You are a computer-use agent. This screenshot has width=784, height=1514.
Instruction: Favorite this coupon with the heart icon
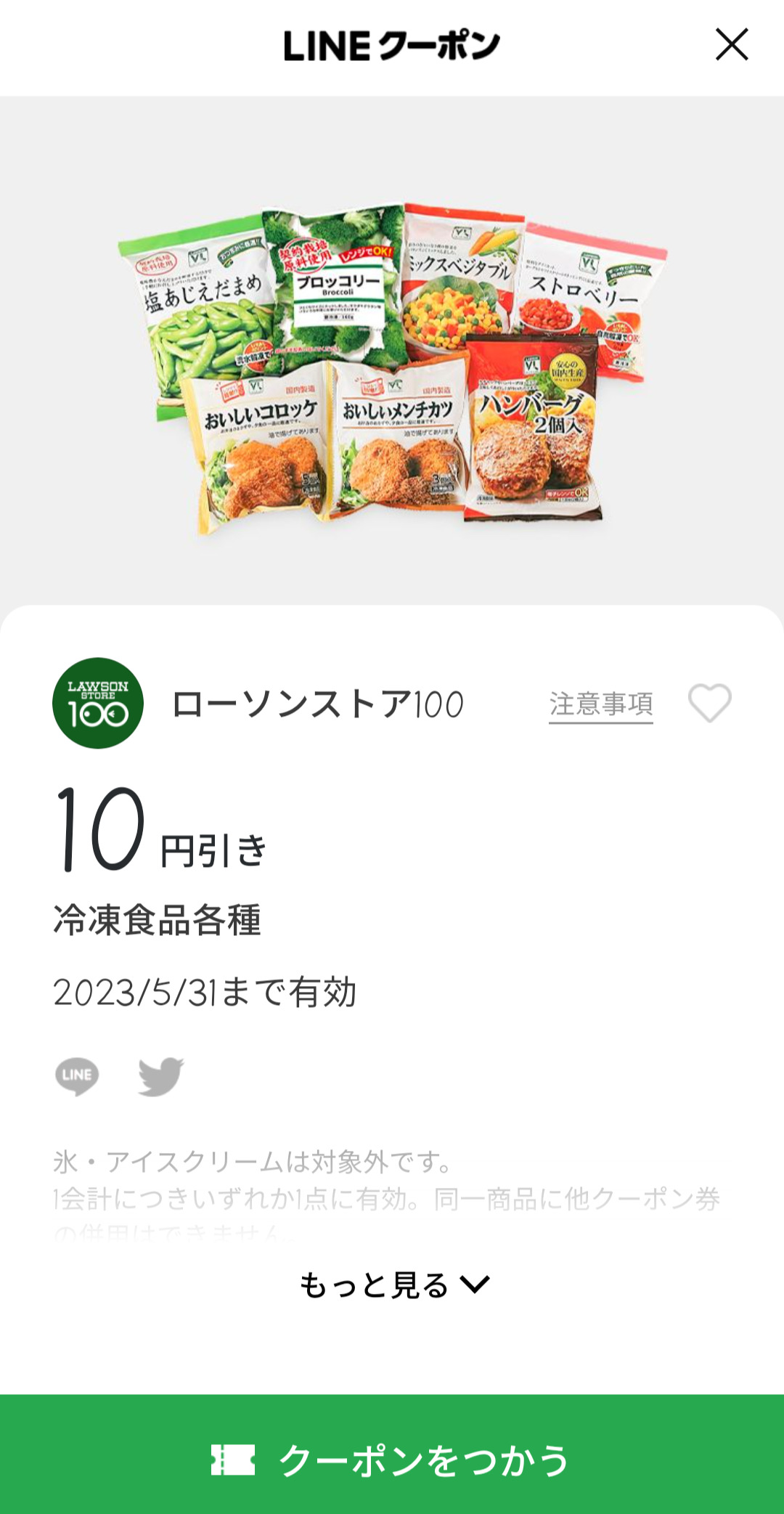coord(709,703)
